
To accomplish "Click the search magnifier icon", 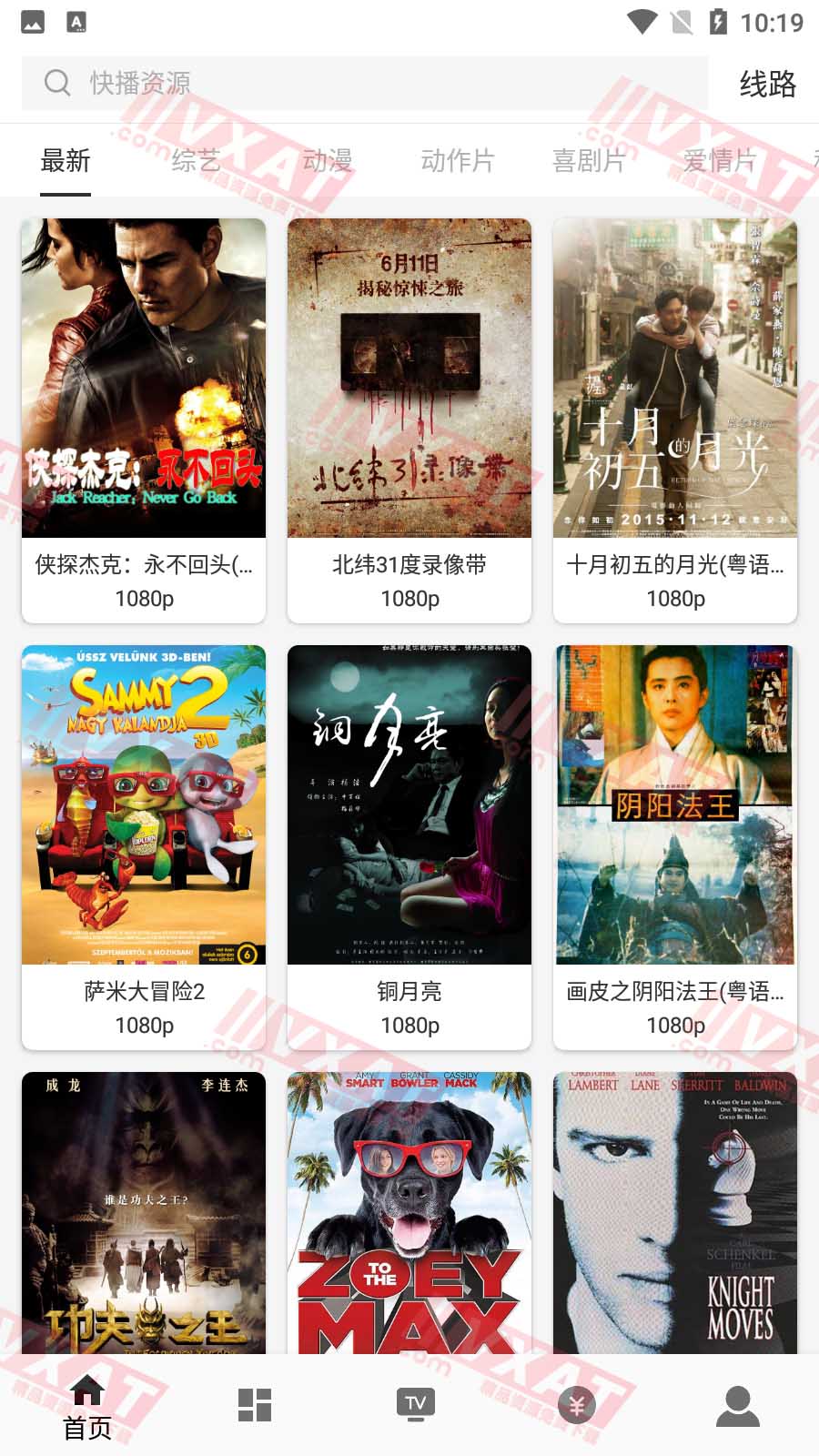I will pos(57,83).
